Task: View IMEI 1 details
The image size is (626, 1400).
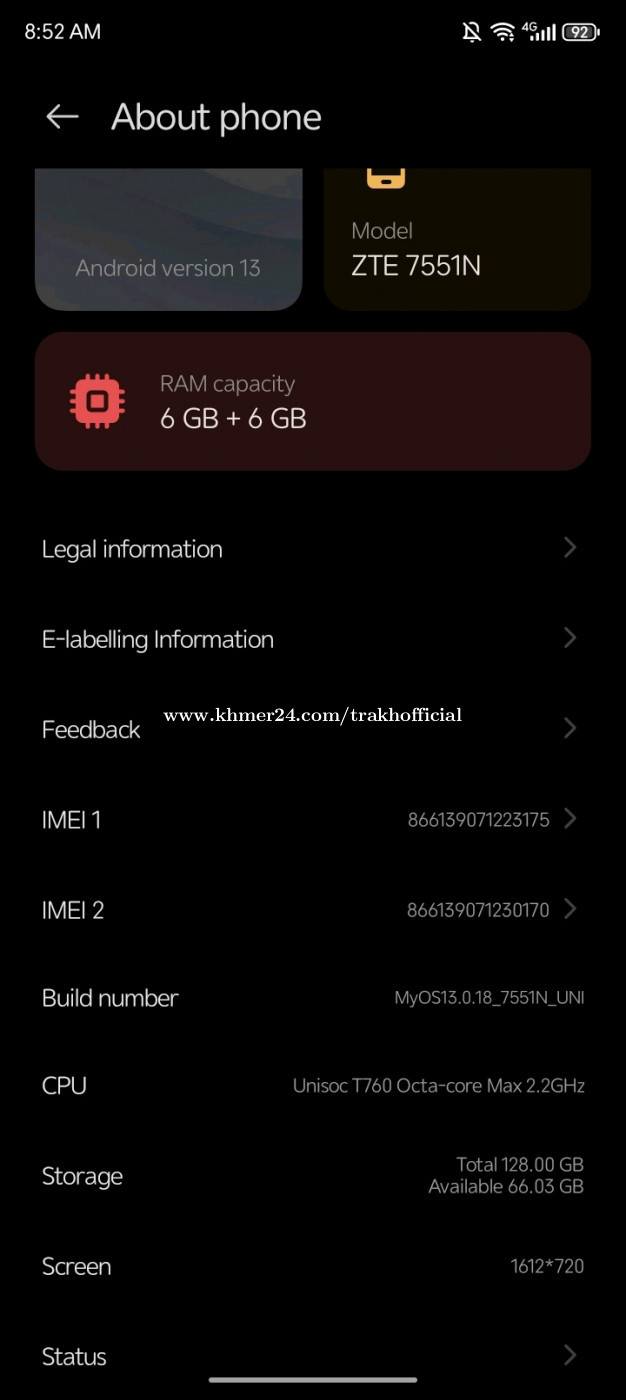Action: click(x=312, y=820)
